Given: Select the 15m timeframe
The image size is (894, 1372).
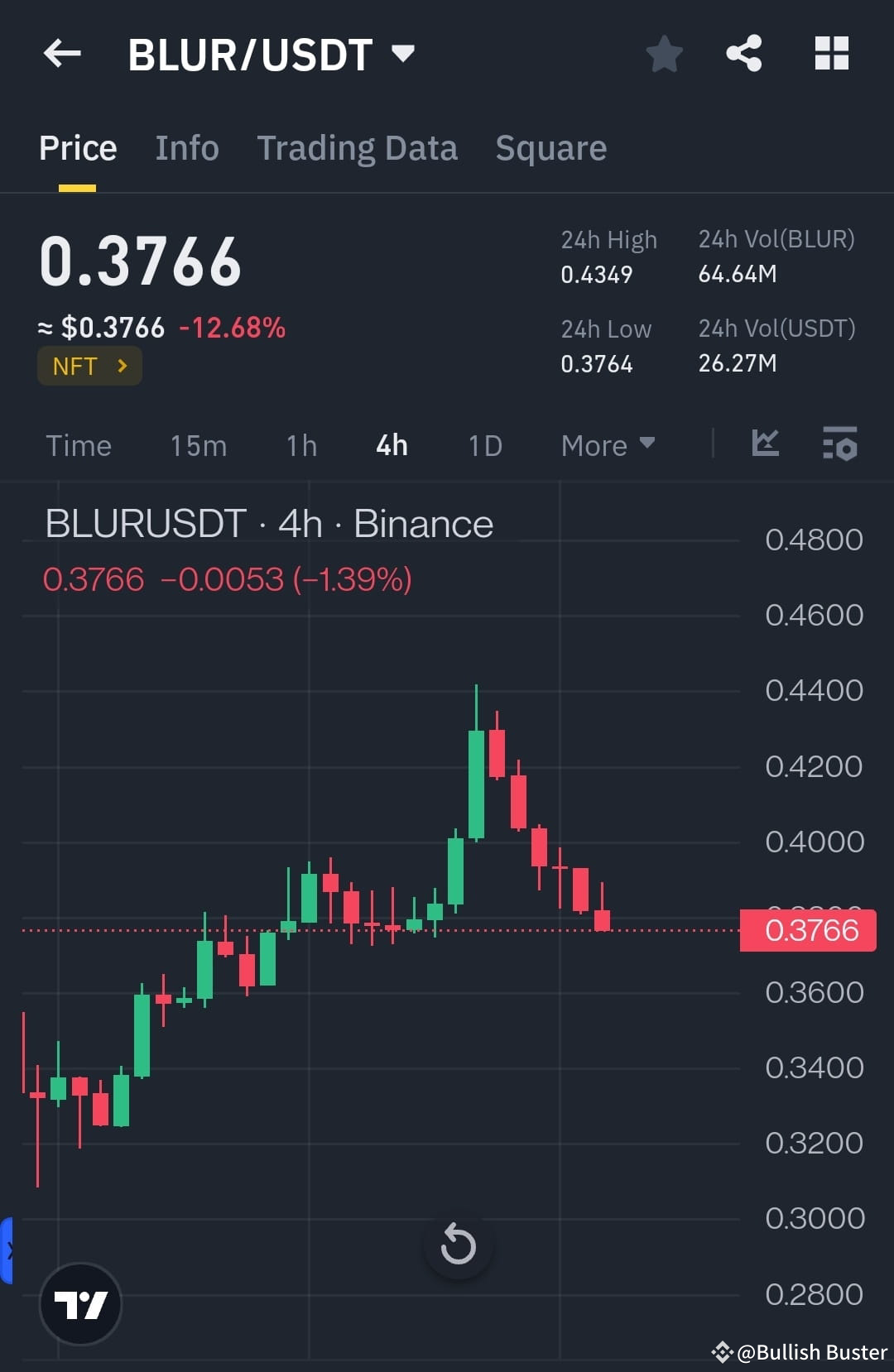Looking at the screenshot, I should [198, 445].
